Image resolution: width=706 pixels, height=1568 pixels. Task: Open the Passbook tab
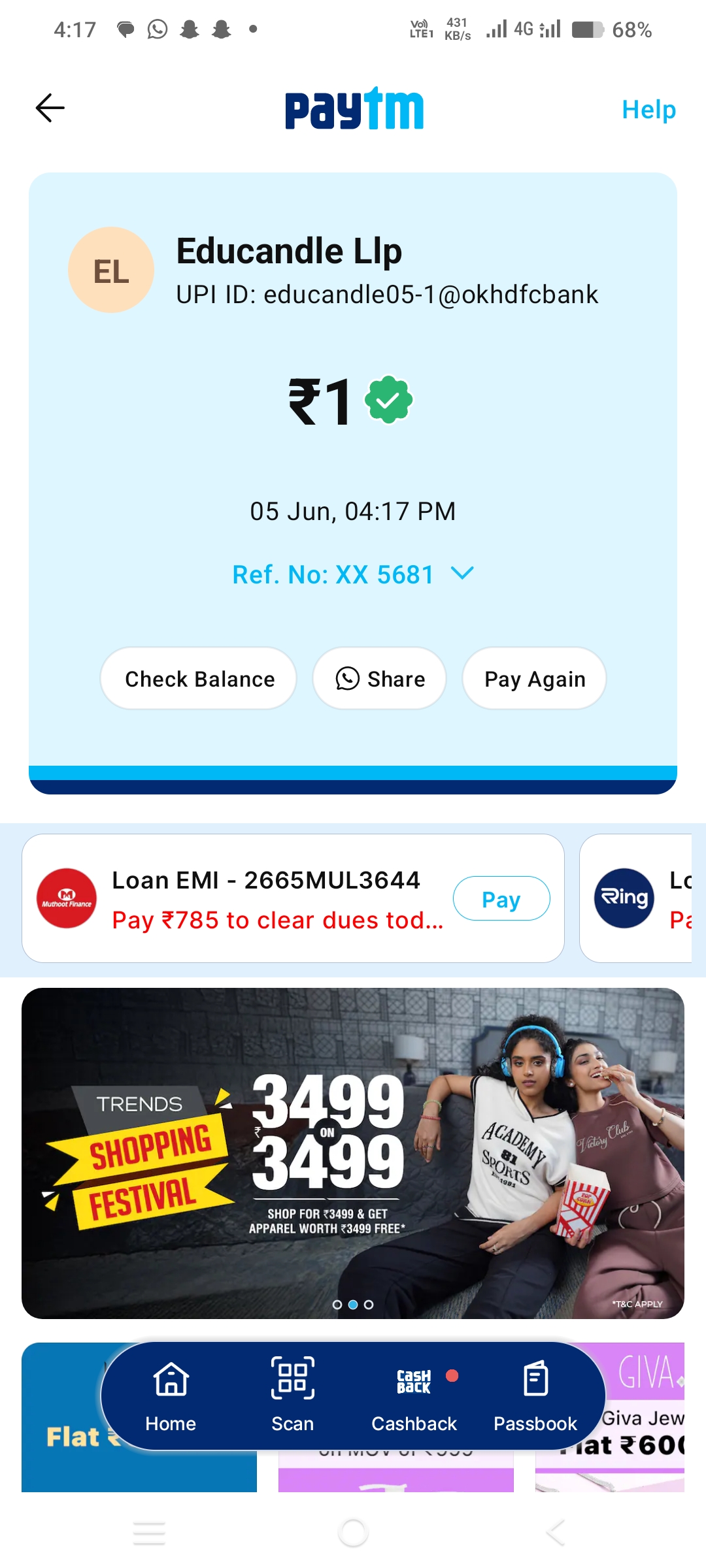[x=535, y=1396]
